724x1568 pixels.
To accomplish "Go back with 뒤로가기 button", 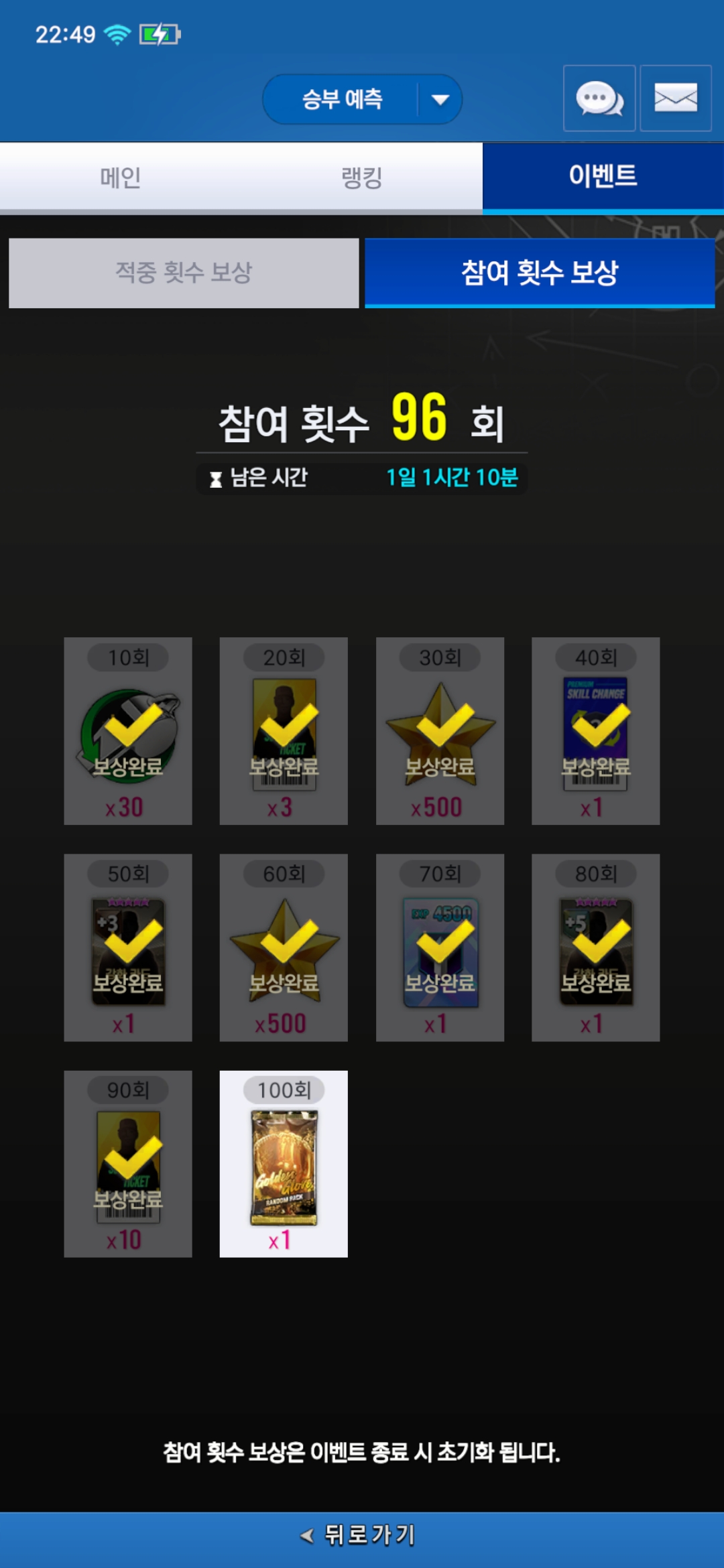I will coord(362,1534).
